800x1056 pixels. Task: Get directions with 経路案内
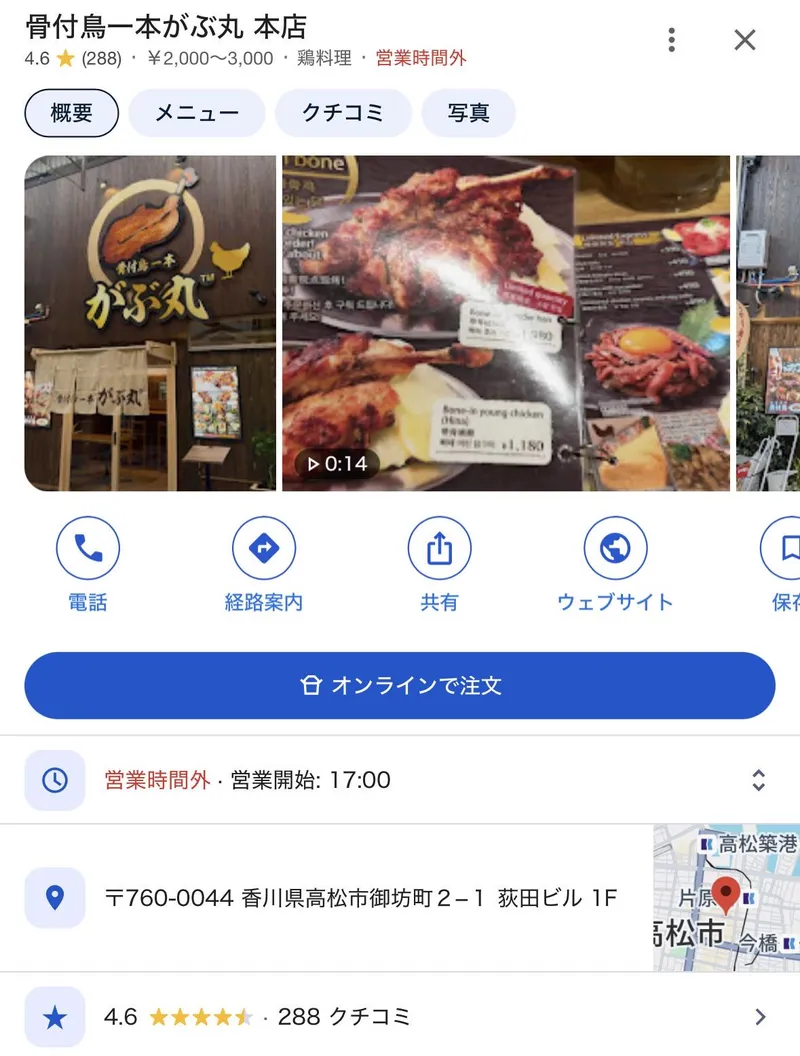(x=263, y=564)
